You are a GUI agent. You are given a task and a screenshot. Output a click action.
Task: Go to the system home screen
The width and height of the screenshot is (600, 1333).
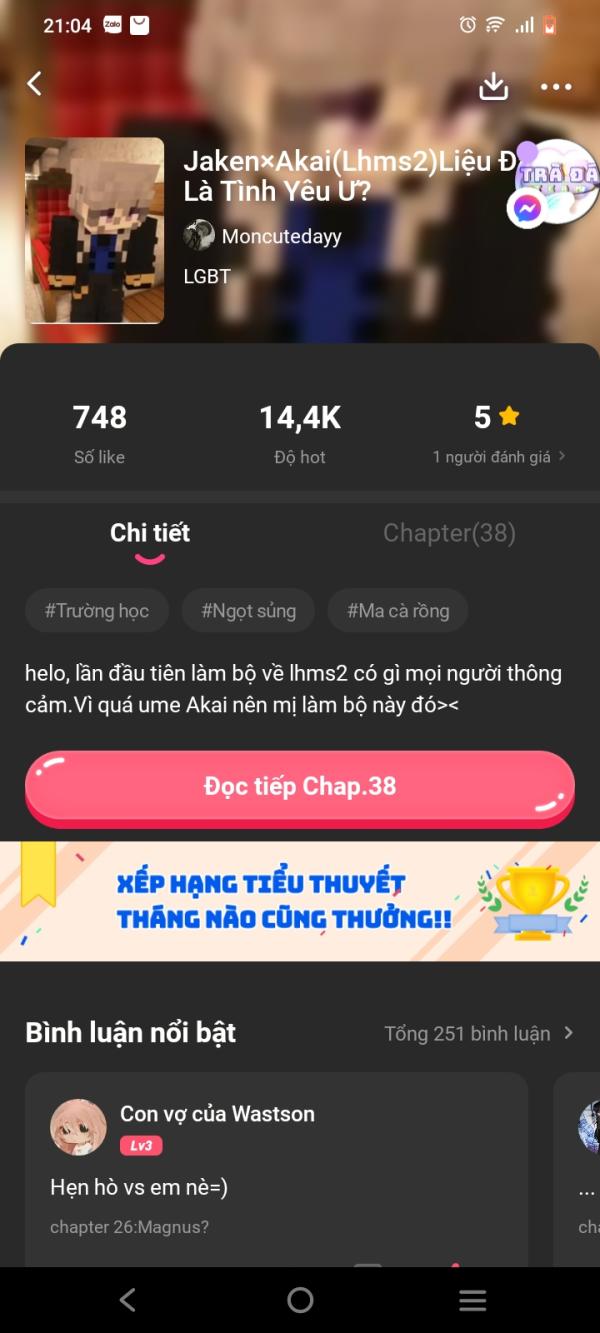[300, 1300]
